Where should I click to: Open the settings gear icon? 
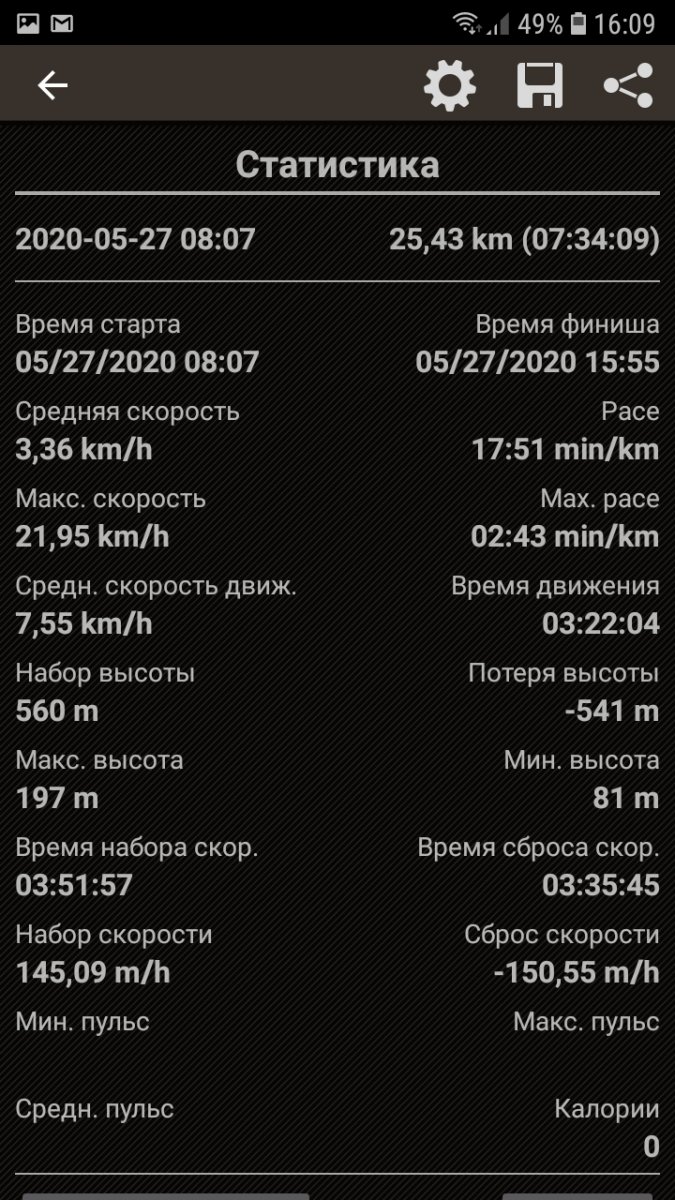pyautogui.click(x=450, y=86)
